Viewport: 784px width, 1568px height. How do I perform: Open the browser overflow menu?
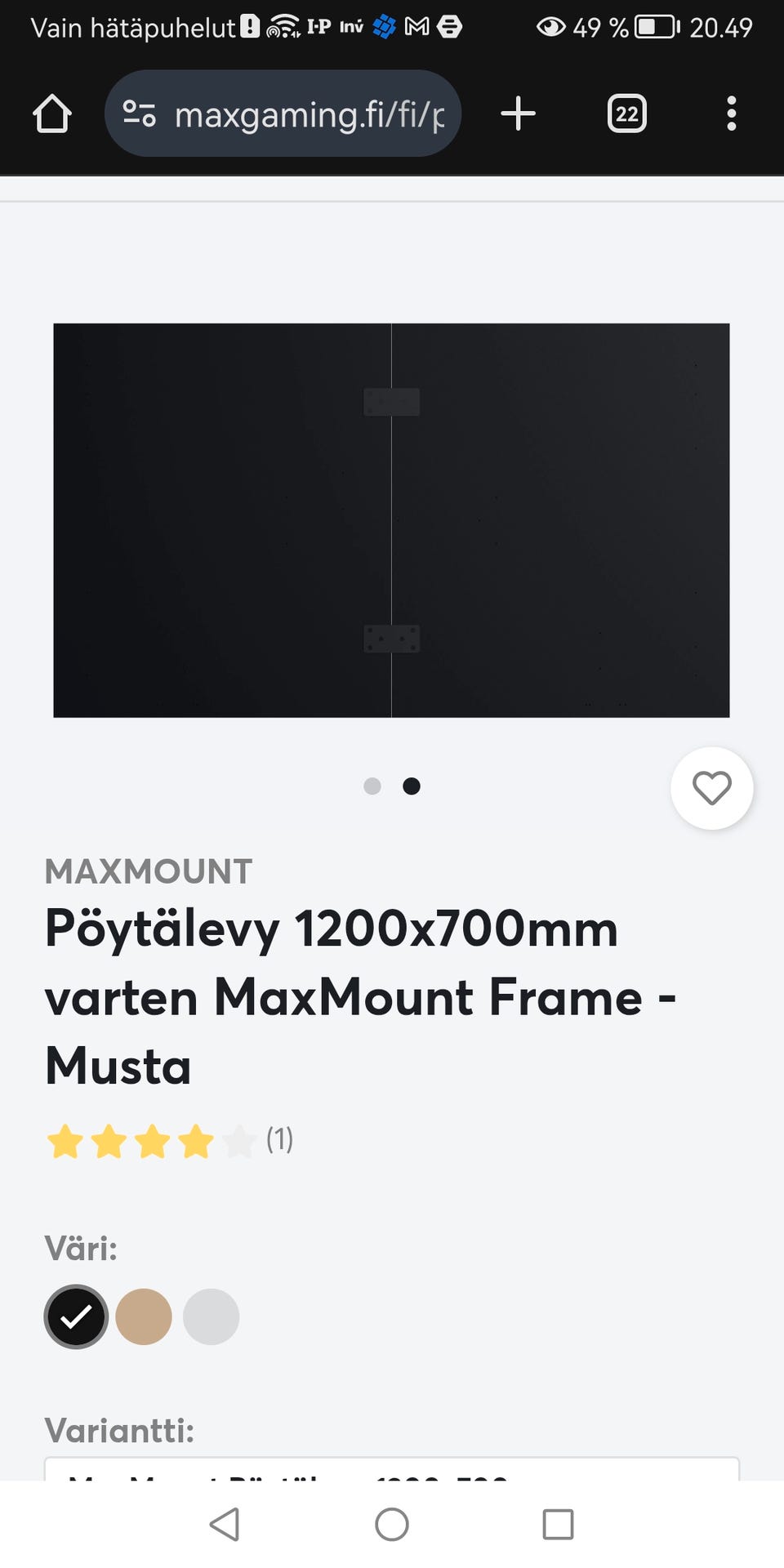731,114
